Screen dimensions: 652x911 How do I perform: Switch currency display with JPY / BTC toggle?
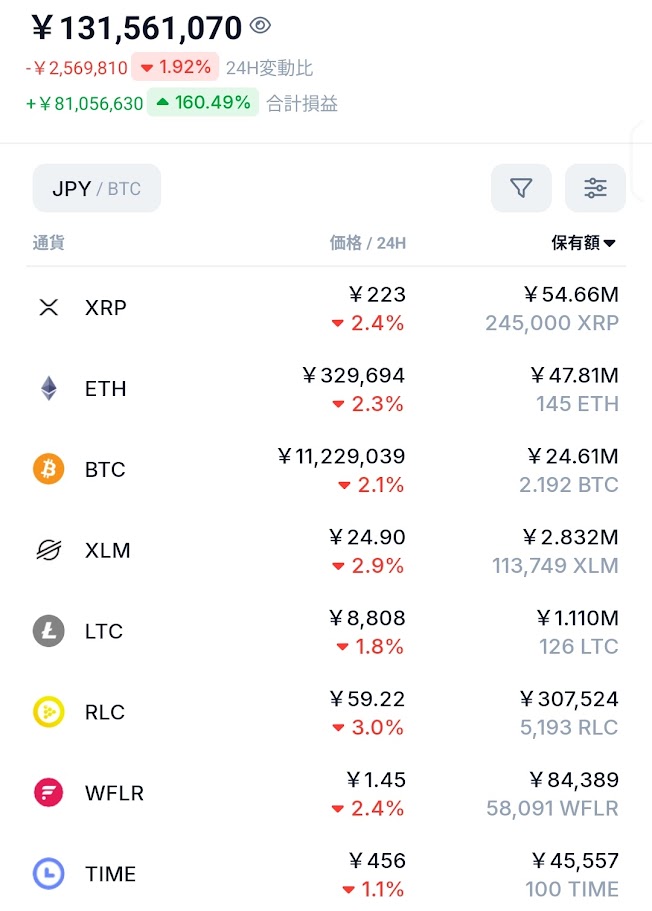97,188
